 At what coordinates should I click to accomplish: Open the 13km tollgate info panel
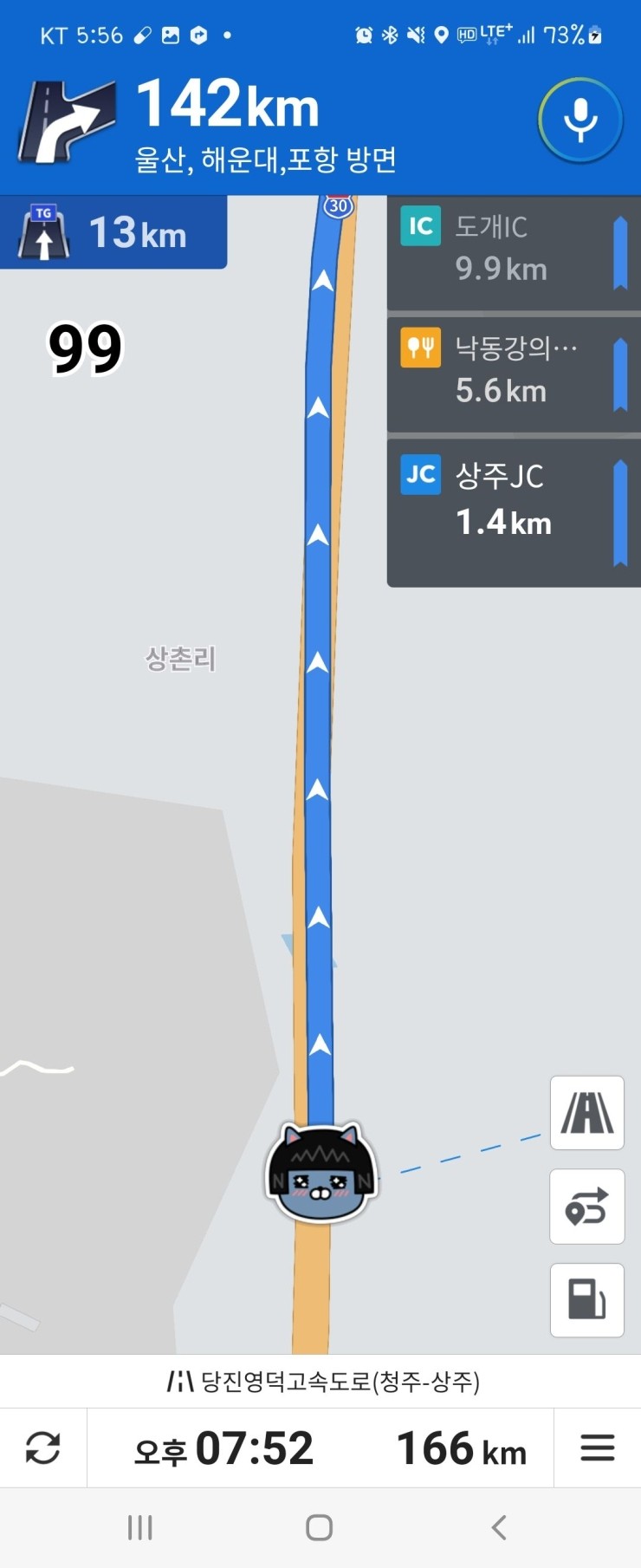(113, 232)
